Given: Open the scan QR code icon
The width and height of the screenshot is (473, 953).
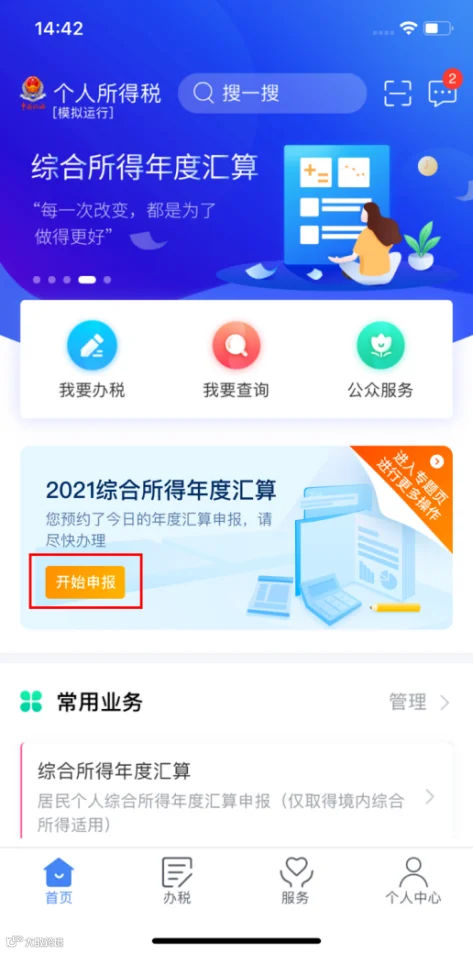Looking at the screenshot, I should pos(398,94).
